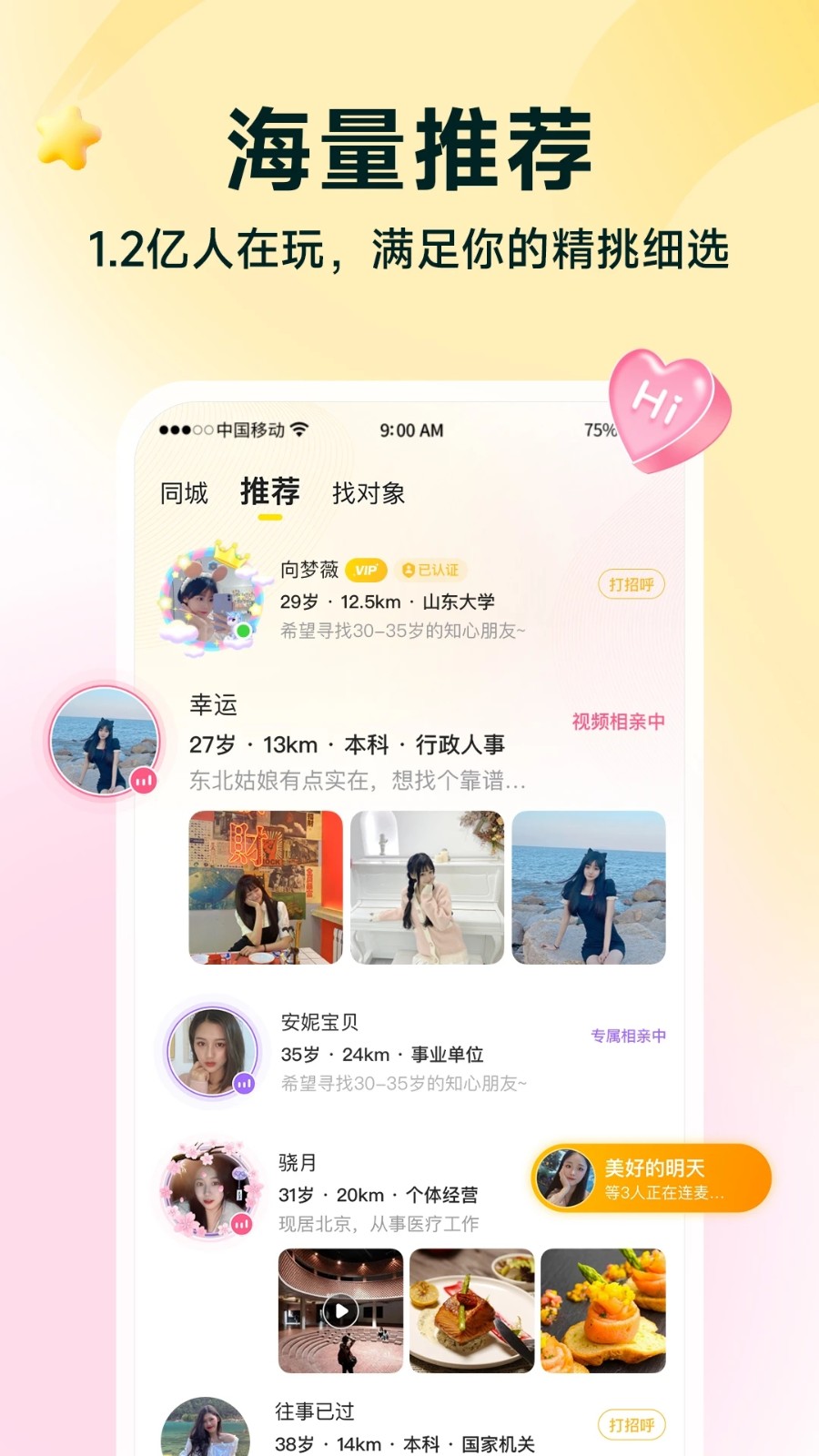Toggle 向梦薇's green online status dot
This screenshot has height=1456, width=819.
(x=242, y=629)
